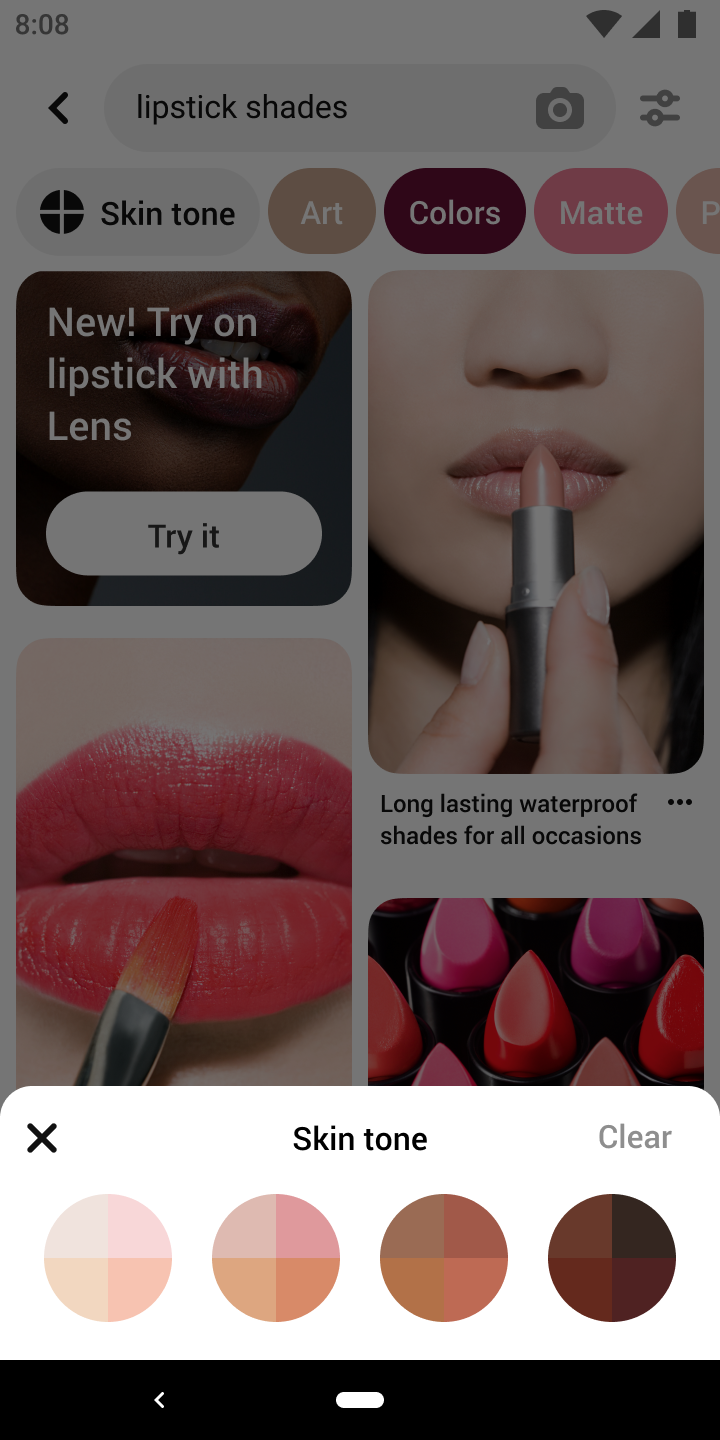The width and height of the screenshot is (720, 1440).
Task: Close the Skin tone panel
Action: (x=42, y=1138)
